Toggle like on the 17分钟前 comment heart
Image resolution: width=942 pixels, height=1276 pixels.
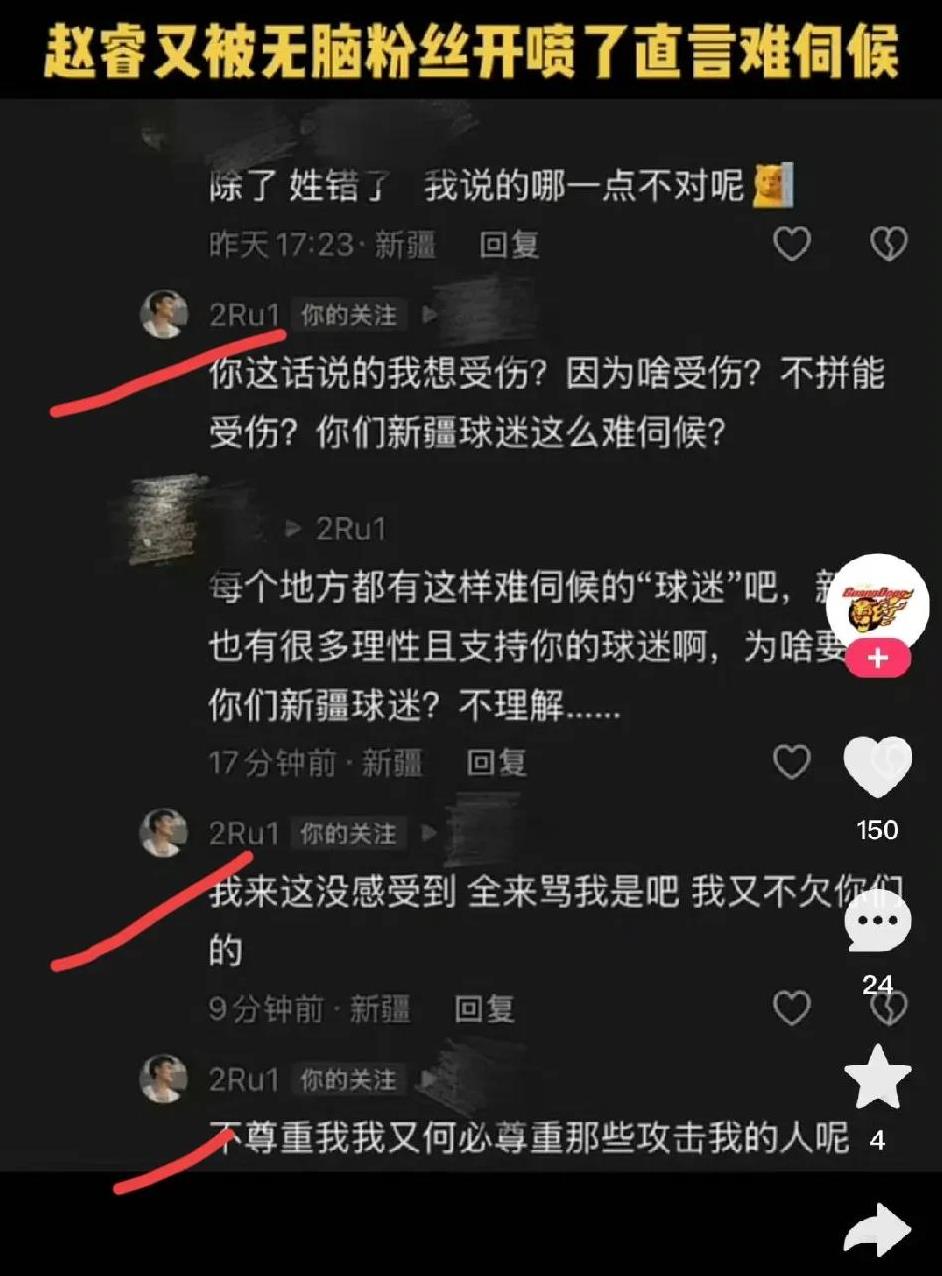[x=794, y=758]
